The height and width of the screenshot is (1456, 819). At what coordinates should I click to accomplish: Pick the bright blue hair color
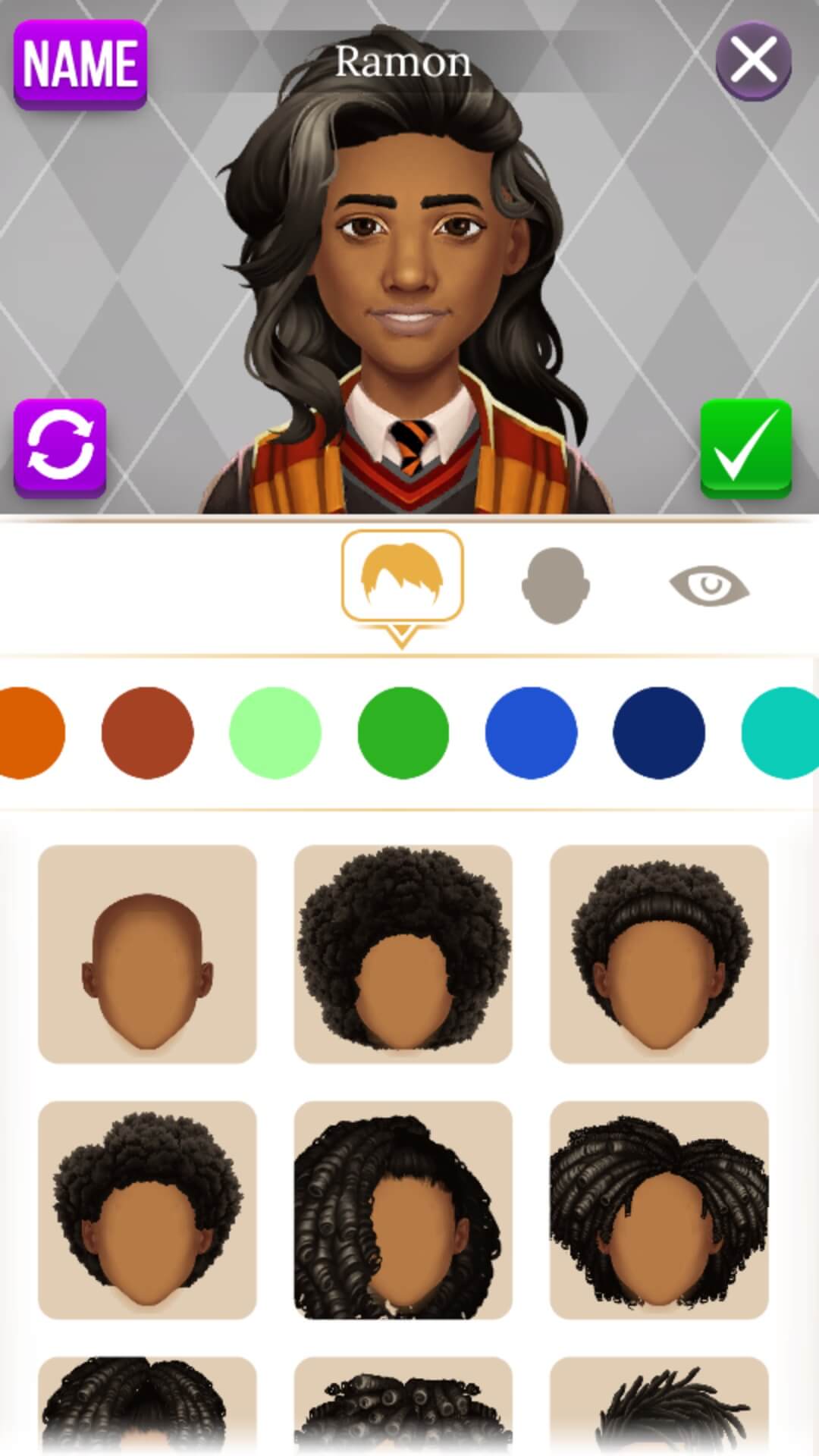[x=531, y=733]
